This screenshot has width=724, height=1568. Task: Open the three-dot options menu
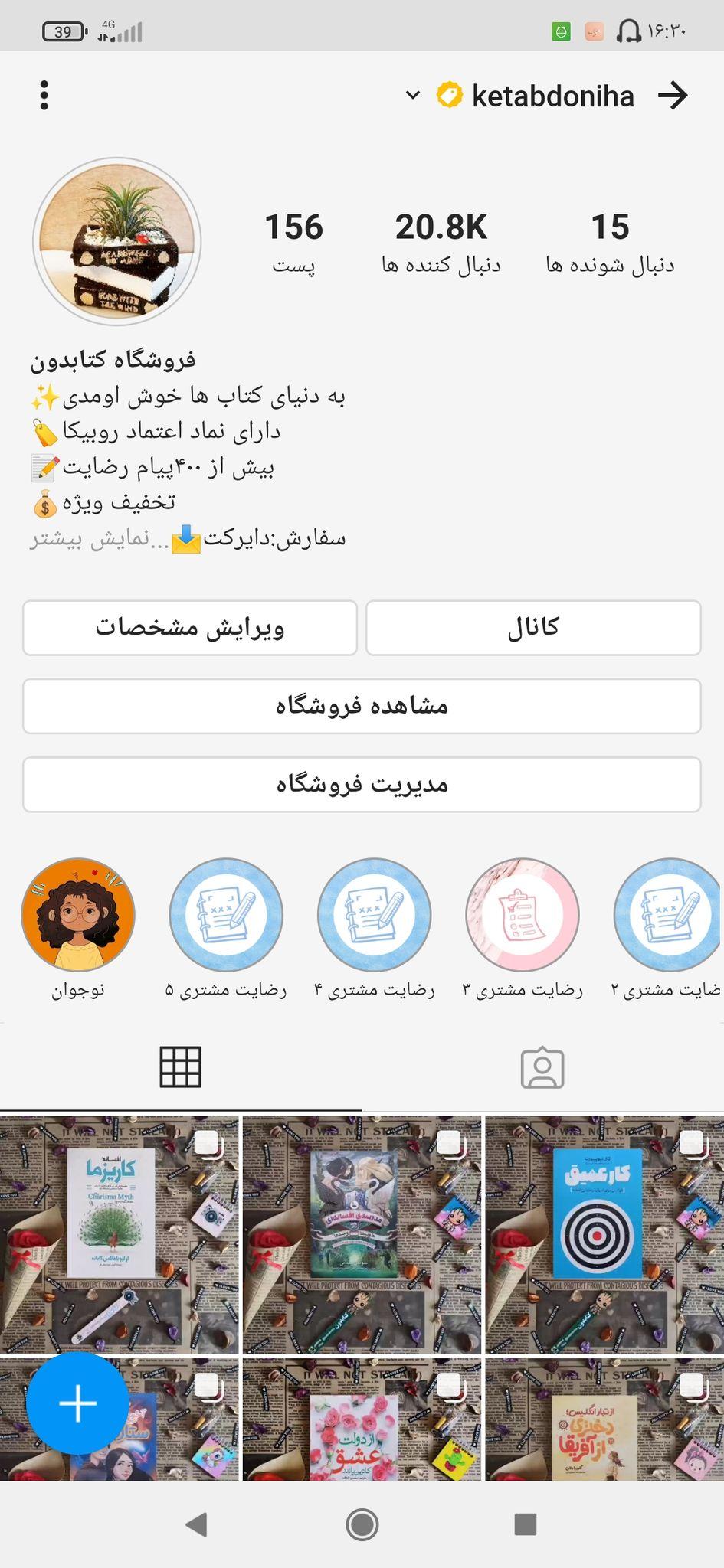tap(44, 95)
